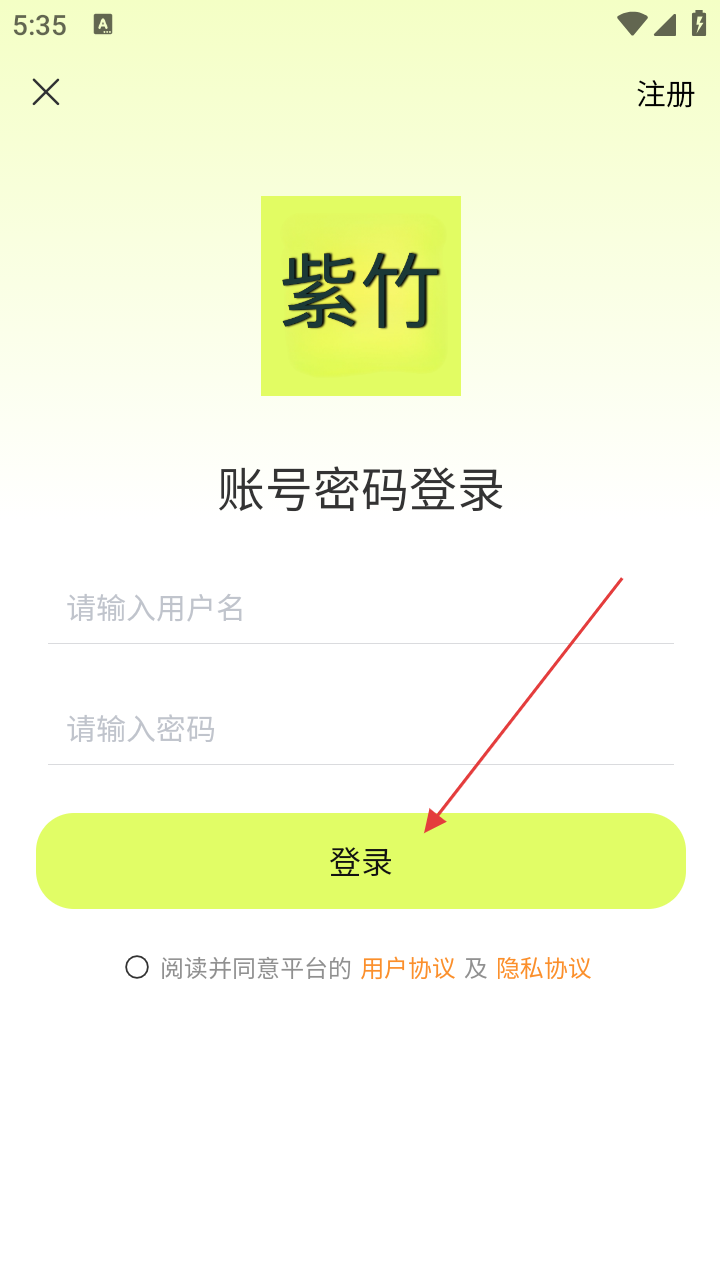Tap the 登录 login button

coord(360,861)
